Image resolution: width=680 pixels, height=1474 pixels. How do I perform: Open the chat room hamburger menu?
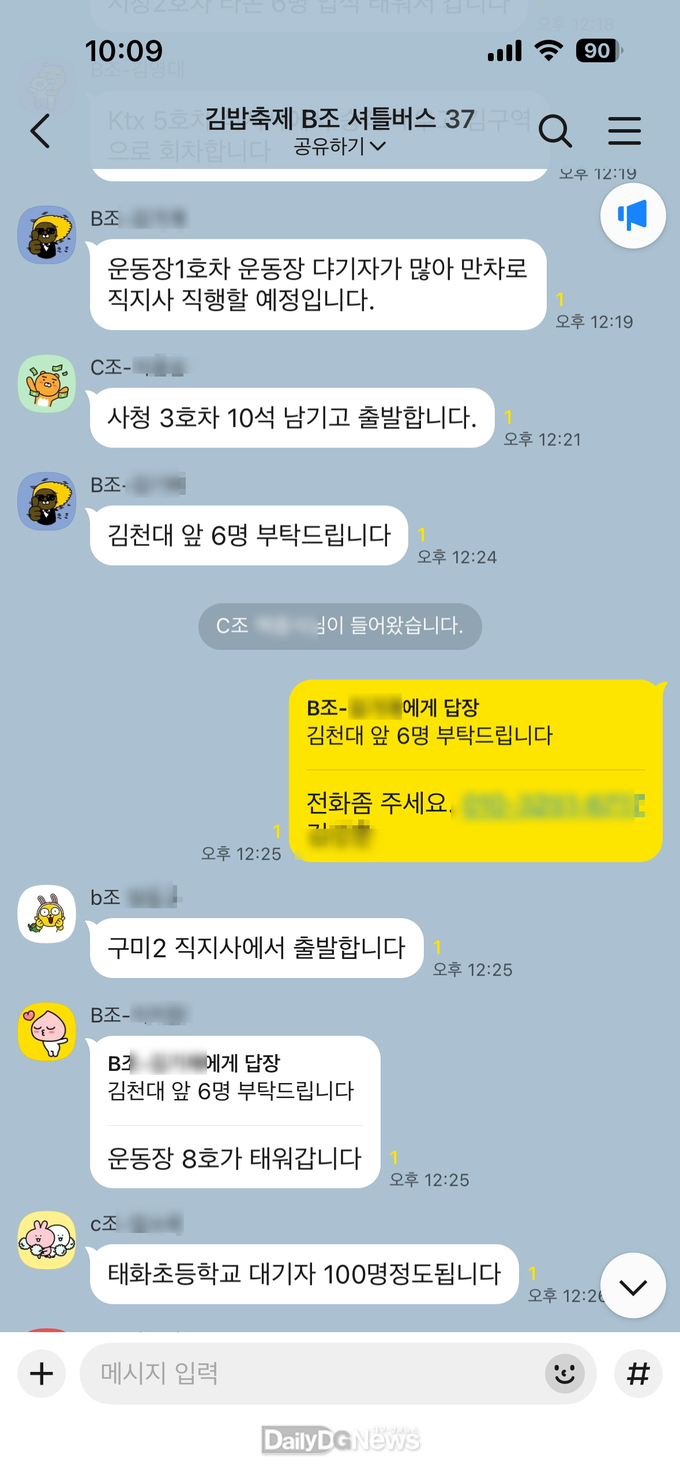pos(625,131)
